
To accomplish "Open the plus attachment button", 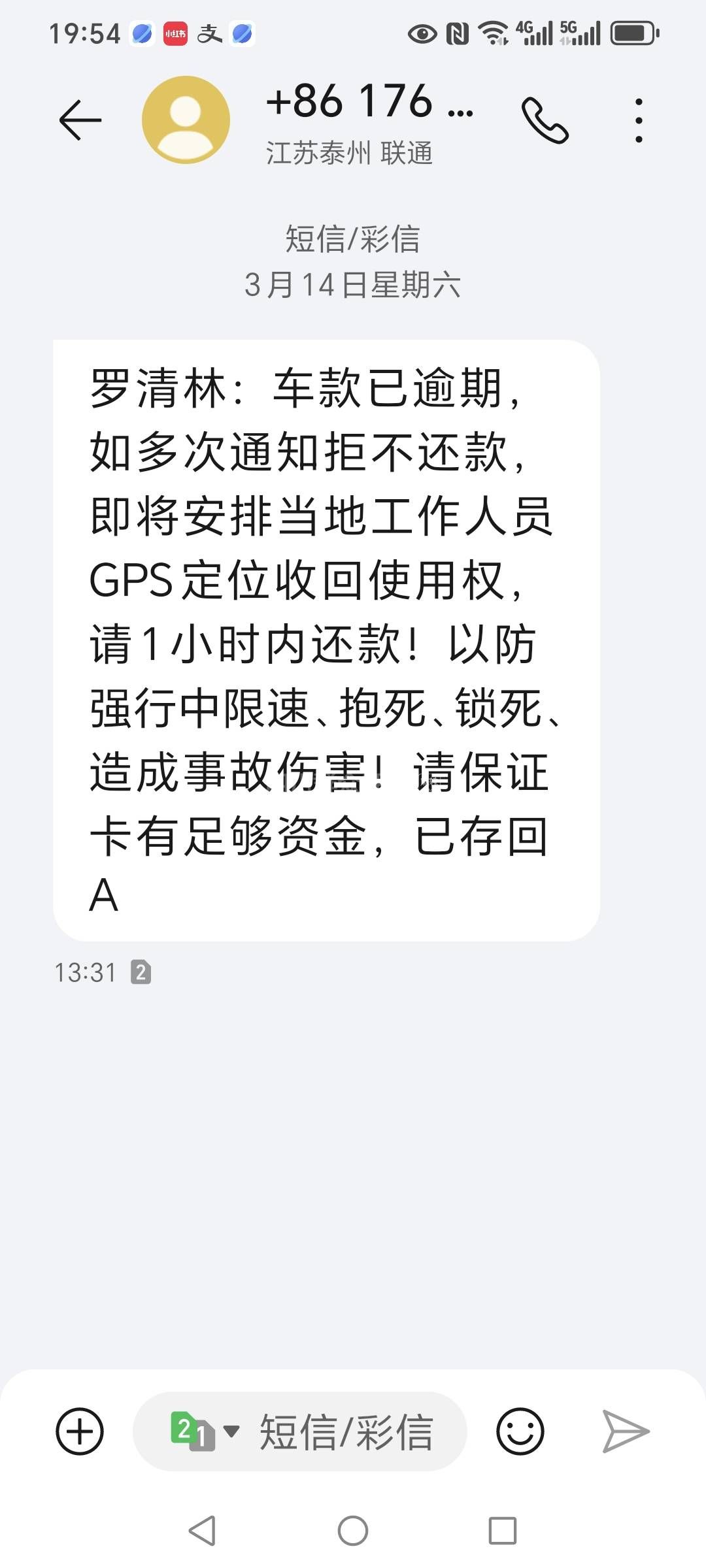I will 80,1431.
